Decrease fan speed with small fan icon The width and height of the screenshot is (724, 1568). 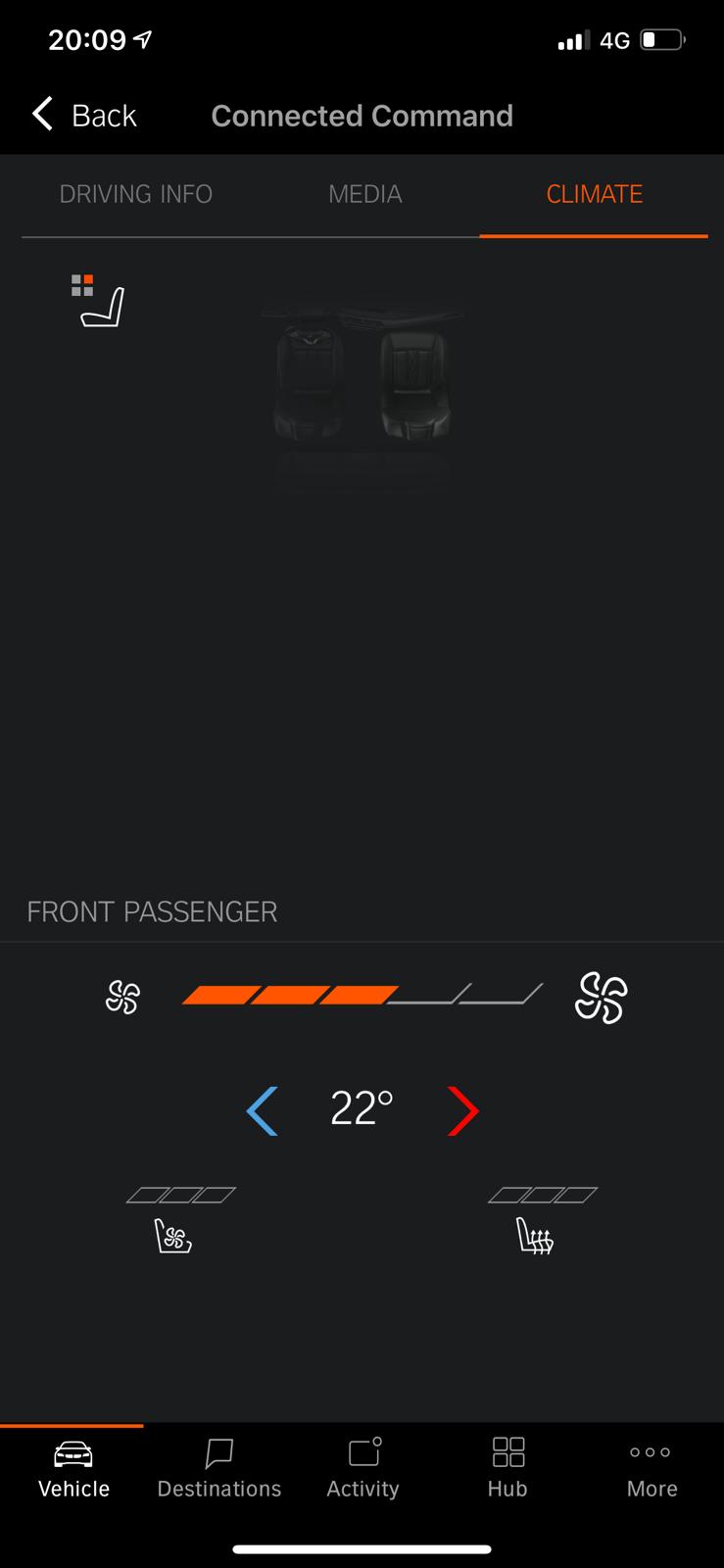123,998
